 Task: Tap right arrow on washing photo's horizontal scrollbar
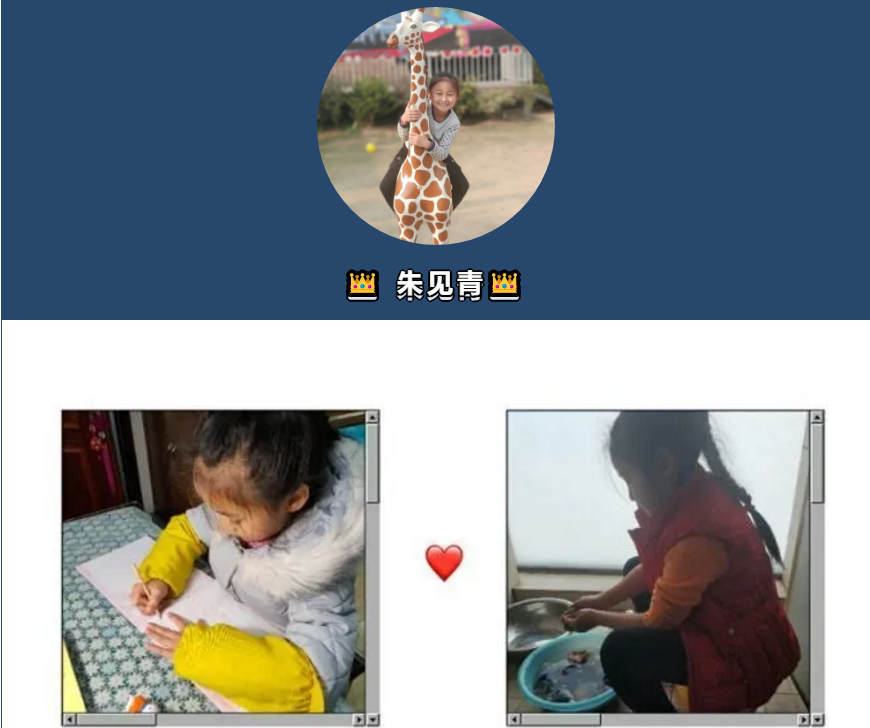(803, 719)
